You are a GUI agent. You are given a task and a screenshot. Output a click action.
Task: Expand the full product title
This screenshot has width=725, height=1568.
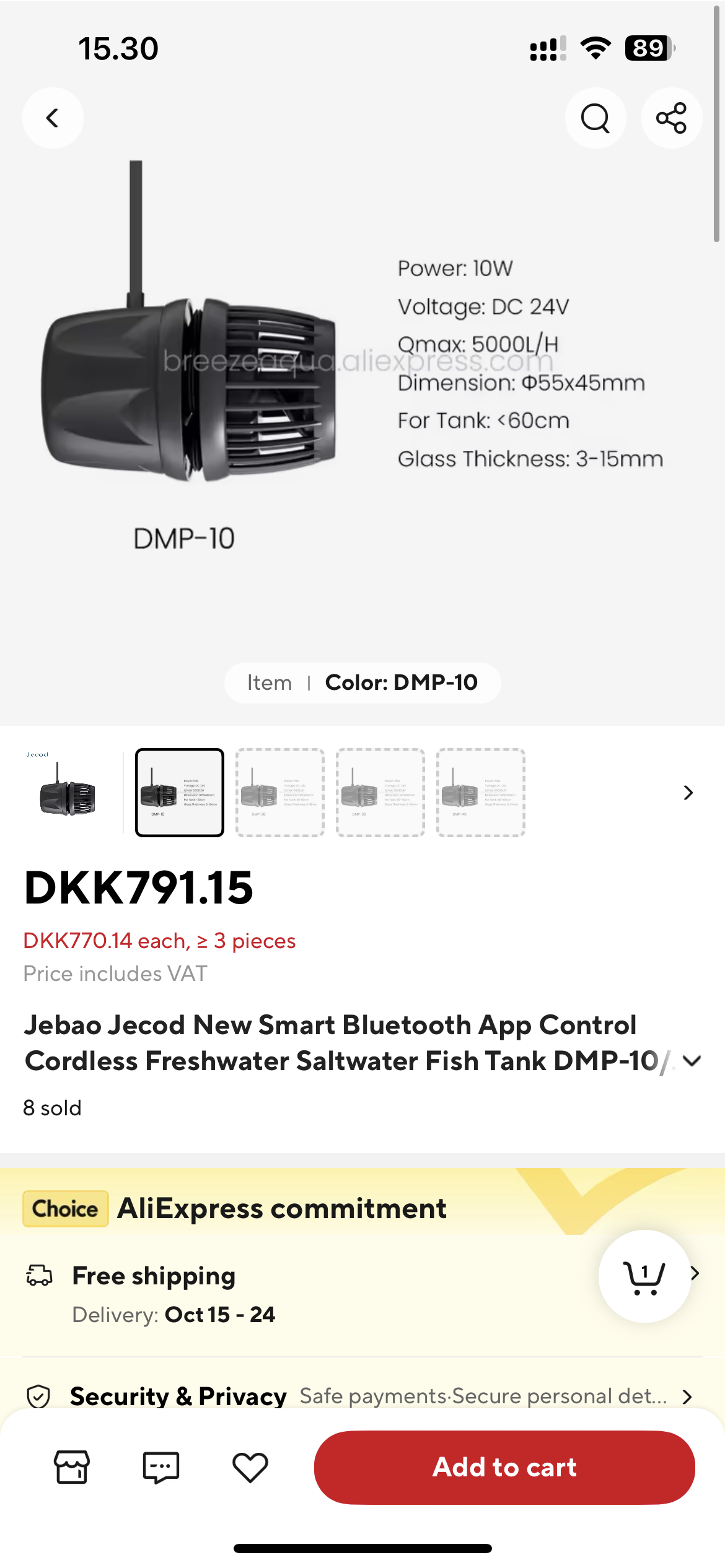(692, 1061)
